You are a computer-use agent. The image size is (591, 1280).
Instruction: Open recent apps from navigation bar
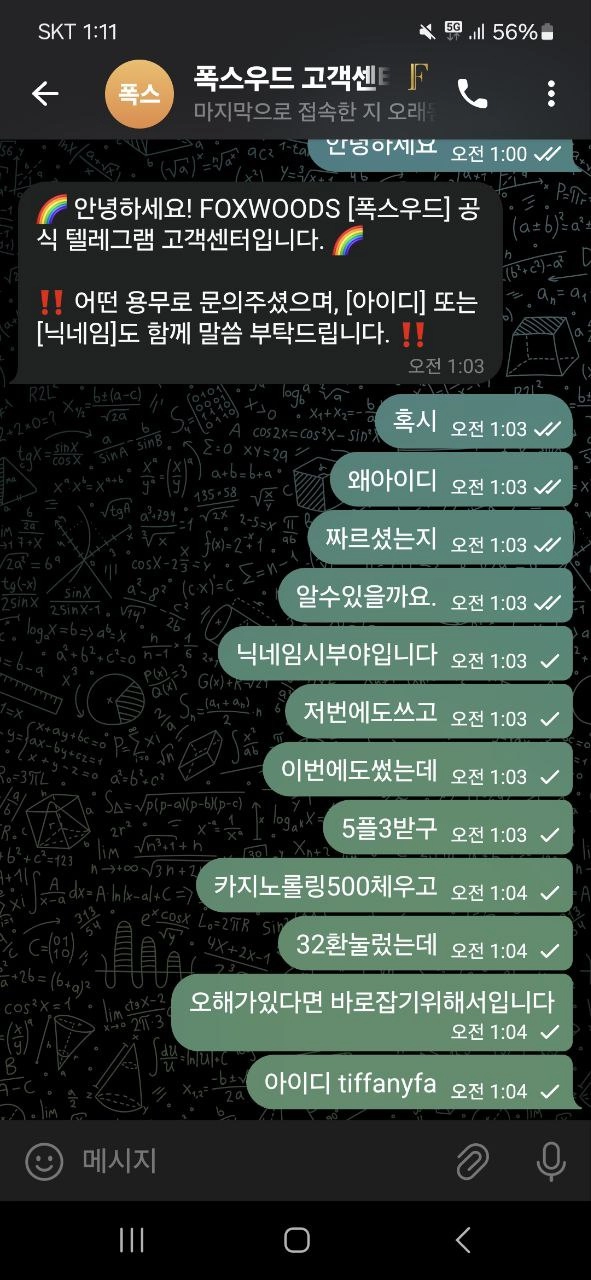[132, 1241]
